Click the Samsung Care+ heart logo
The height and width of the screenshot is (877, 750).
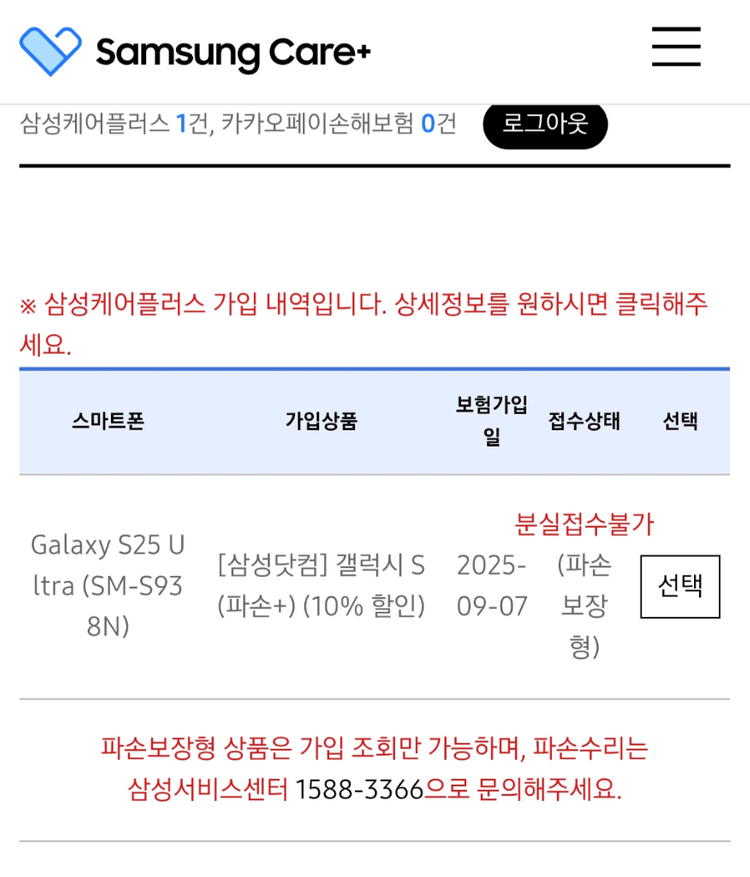[49, 49]
